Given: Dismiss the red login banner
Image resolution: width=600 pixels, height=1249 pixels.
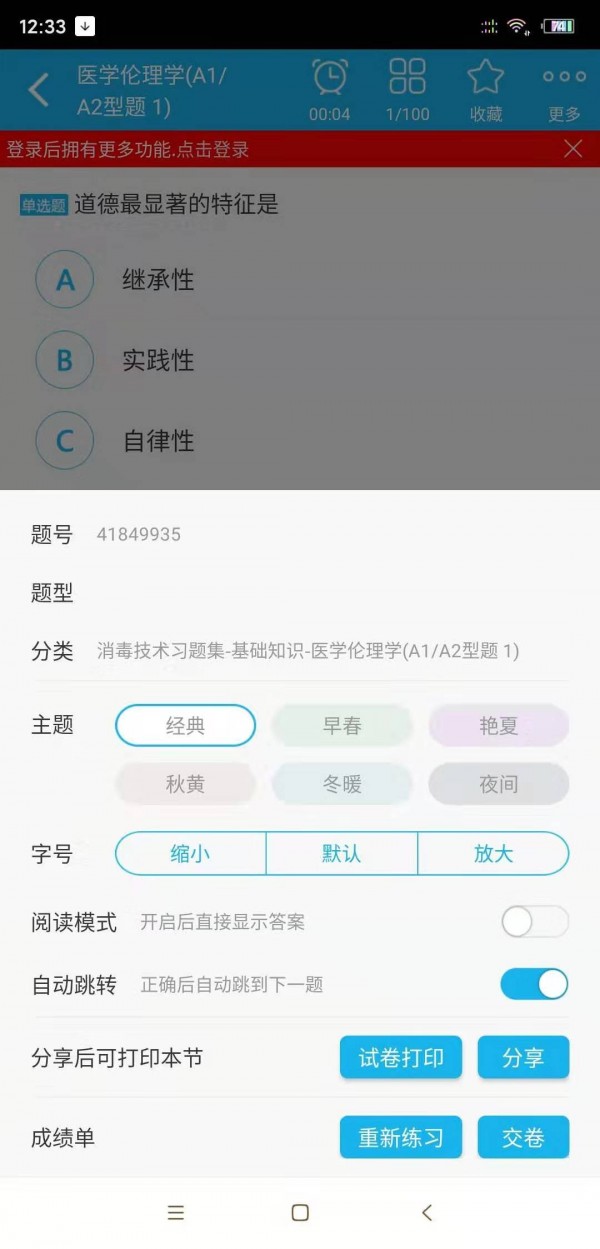Looking at the screenshot, I should tap(573, 149).
